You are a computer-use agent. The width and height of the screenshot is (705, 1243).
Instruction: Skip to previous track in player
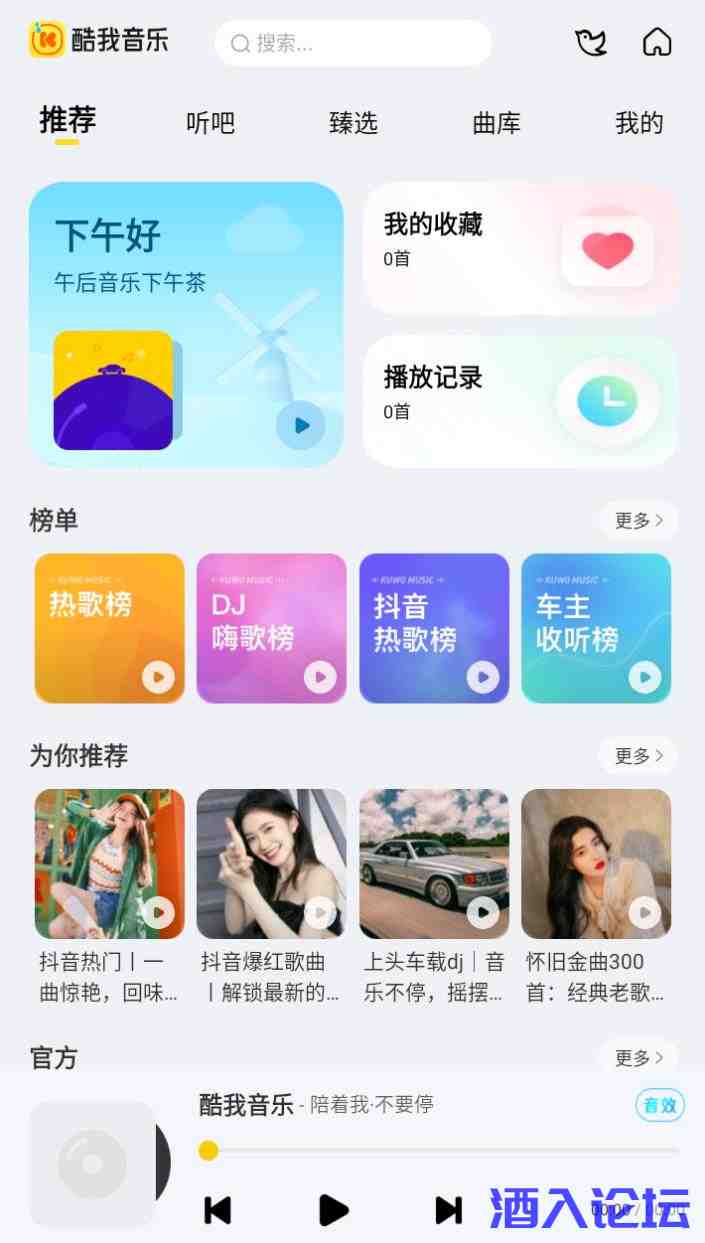click(218, 1210)
